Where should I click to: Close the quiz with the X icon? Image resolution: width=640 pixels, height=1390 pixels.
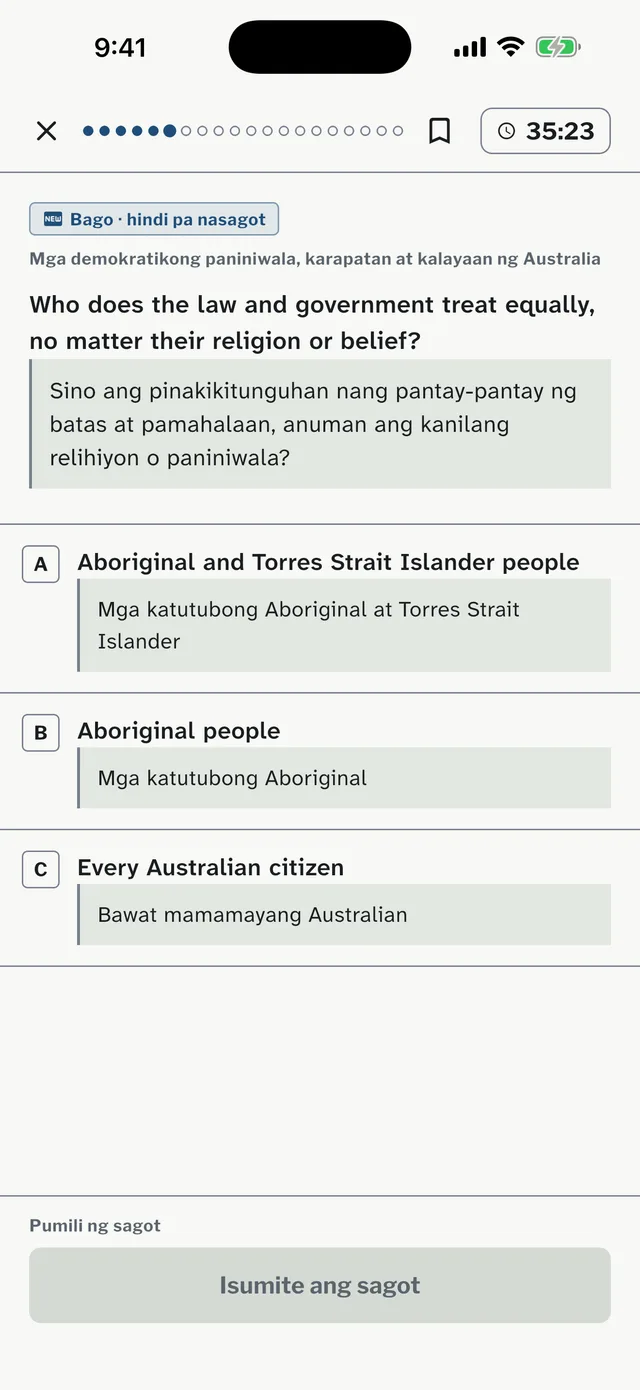46,131
